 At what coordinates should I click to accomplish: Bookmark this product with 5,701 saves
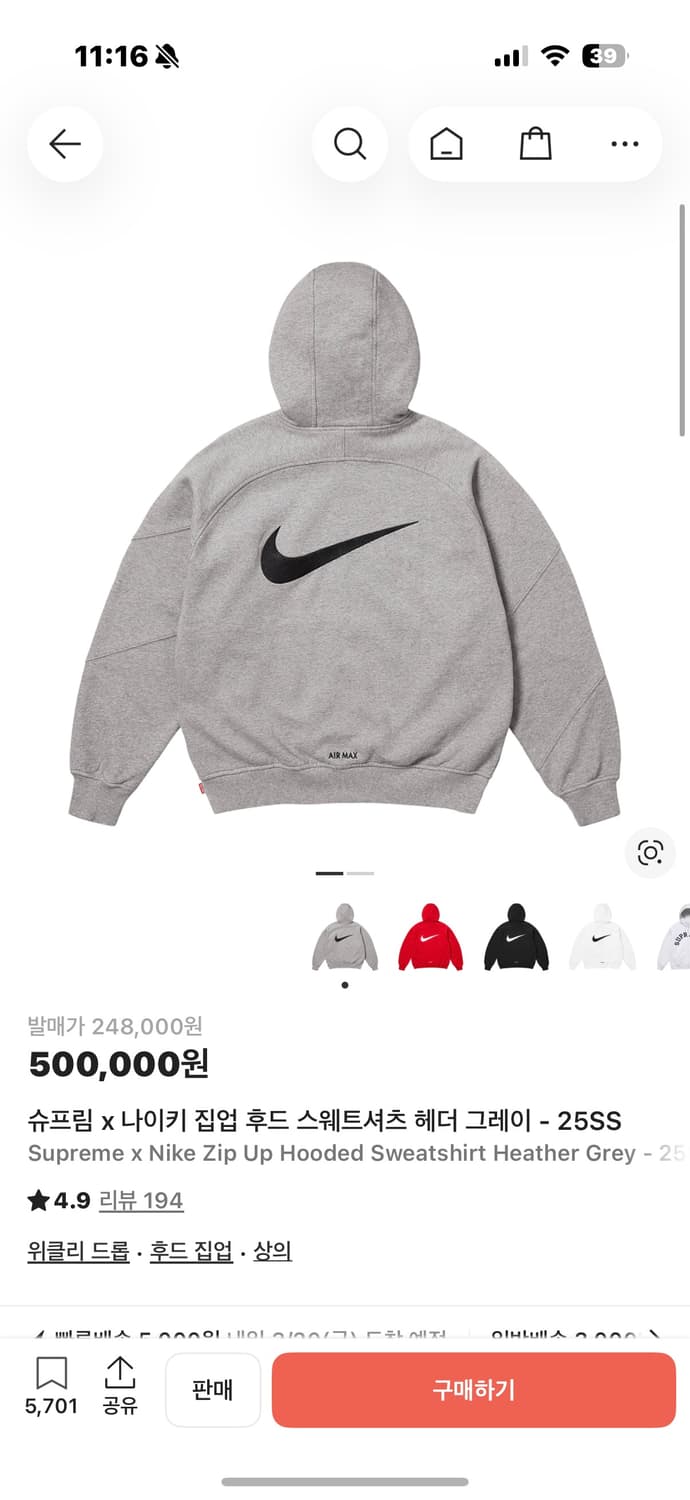(51, 1385)
